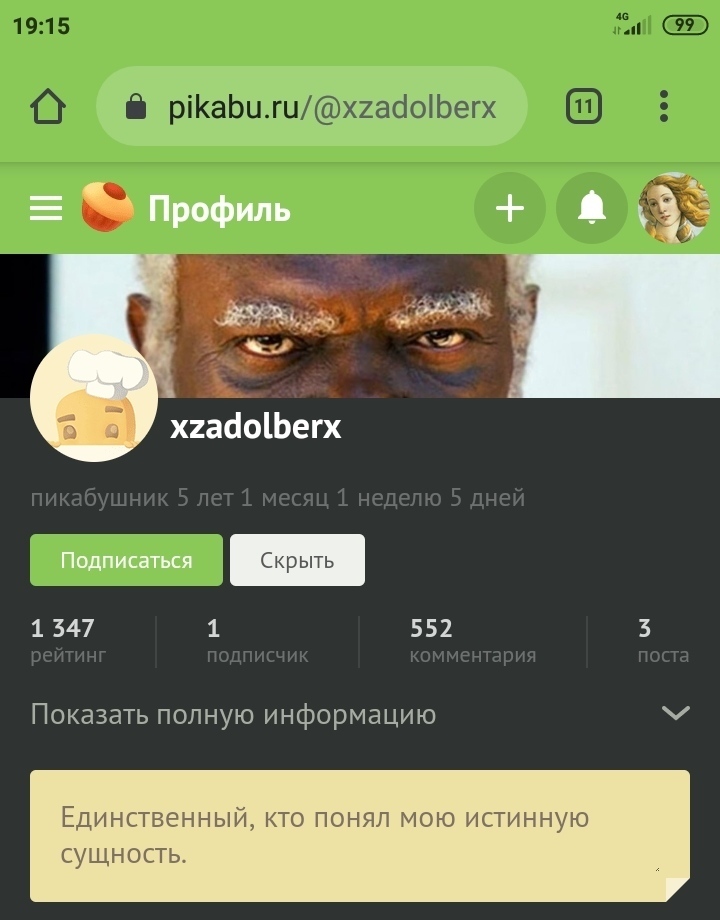Show the 3 поста list
Viewport: 720px width, 920px height.
point(662,641)
